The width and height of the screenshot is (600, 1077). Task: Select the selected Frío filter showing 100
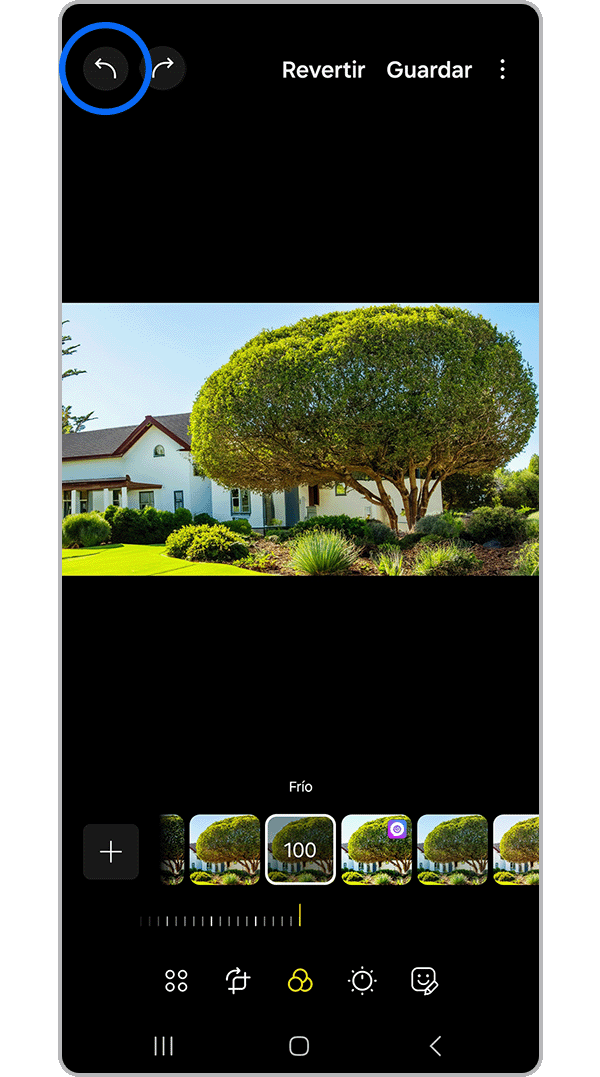point(300,850)
